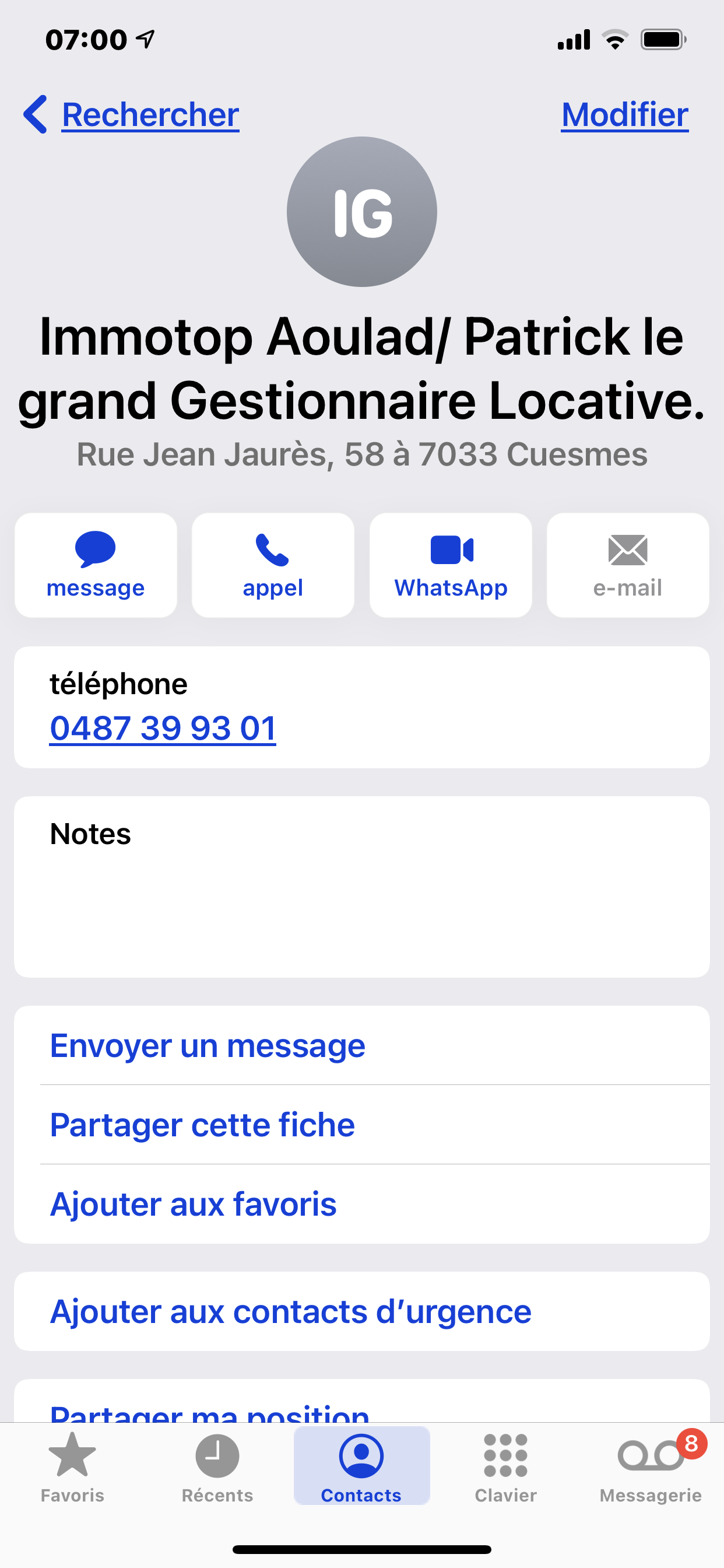Screen dimensions: 724x1568
Task: Select Ajouter aux contacts d'urgence
Action: (x=290, y=1311)
